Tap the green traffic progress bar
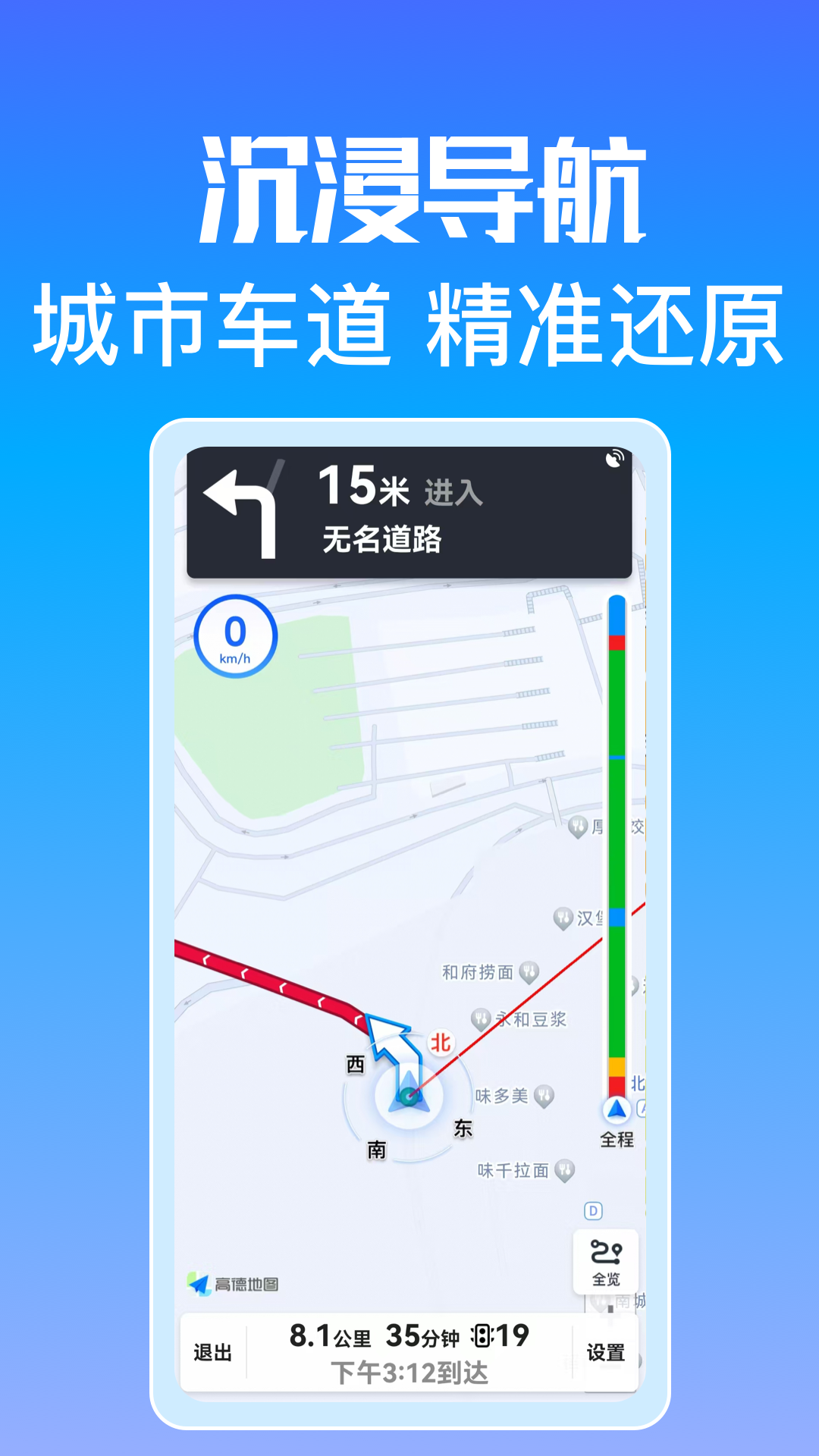The image size is (819, 1456). click(617, 834)
